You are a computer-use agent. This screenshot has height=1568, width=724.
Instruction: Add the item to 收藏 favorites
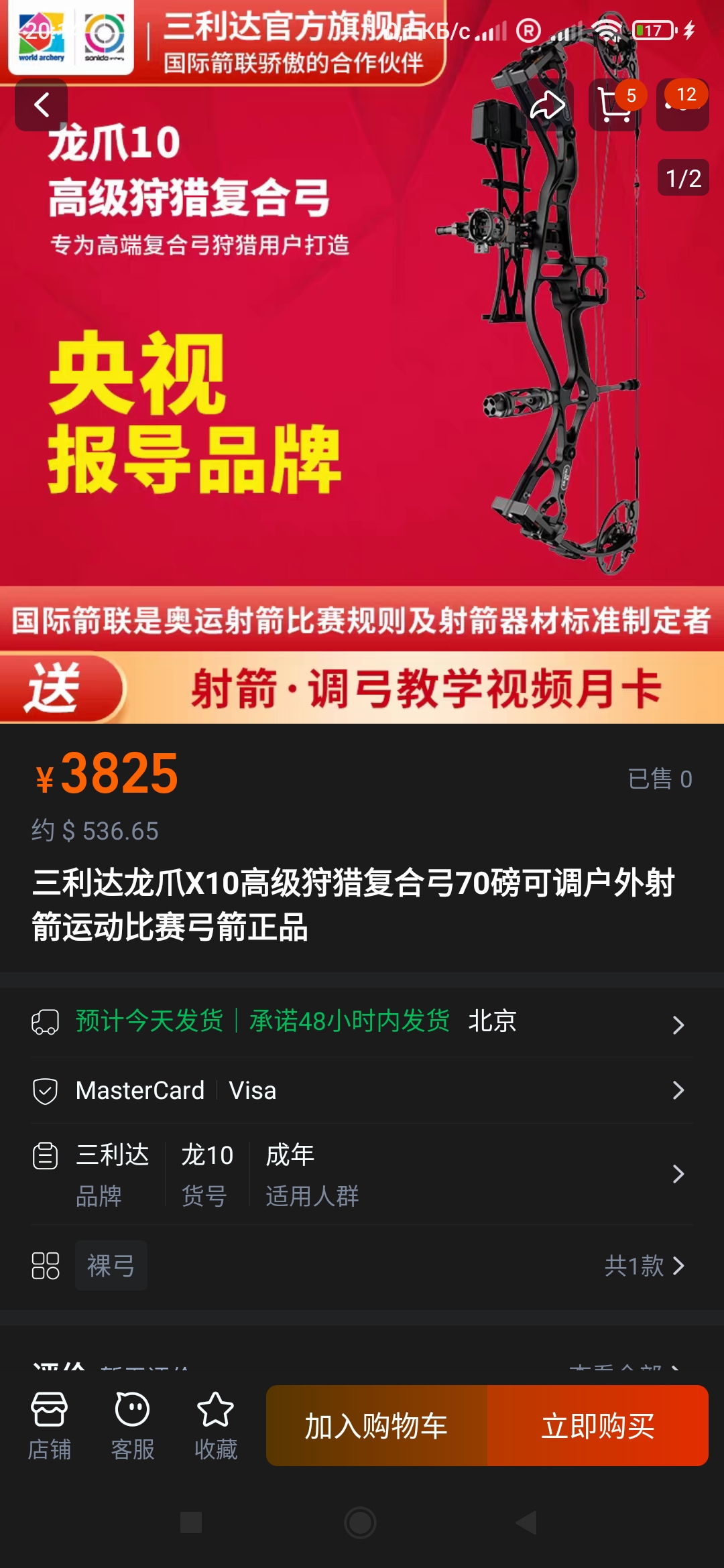pos(216,1426)
